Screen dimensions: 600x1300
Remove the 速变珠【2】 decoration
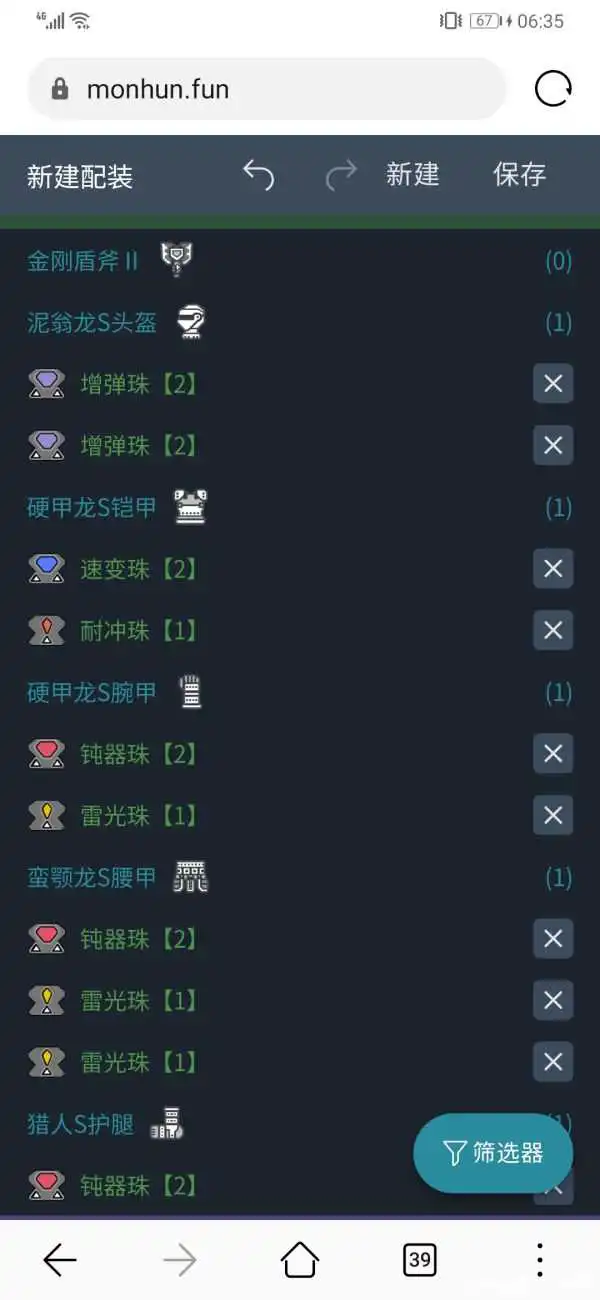click(553, 569)
